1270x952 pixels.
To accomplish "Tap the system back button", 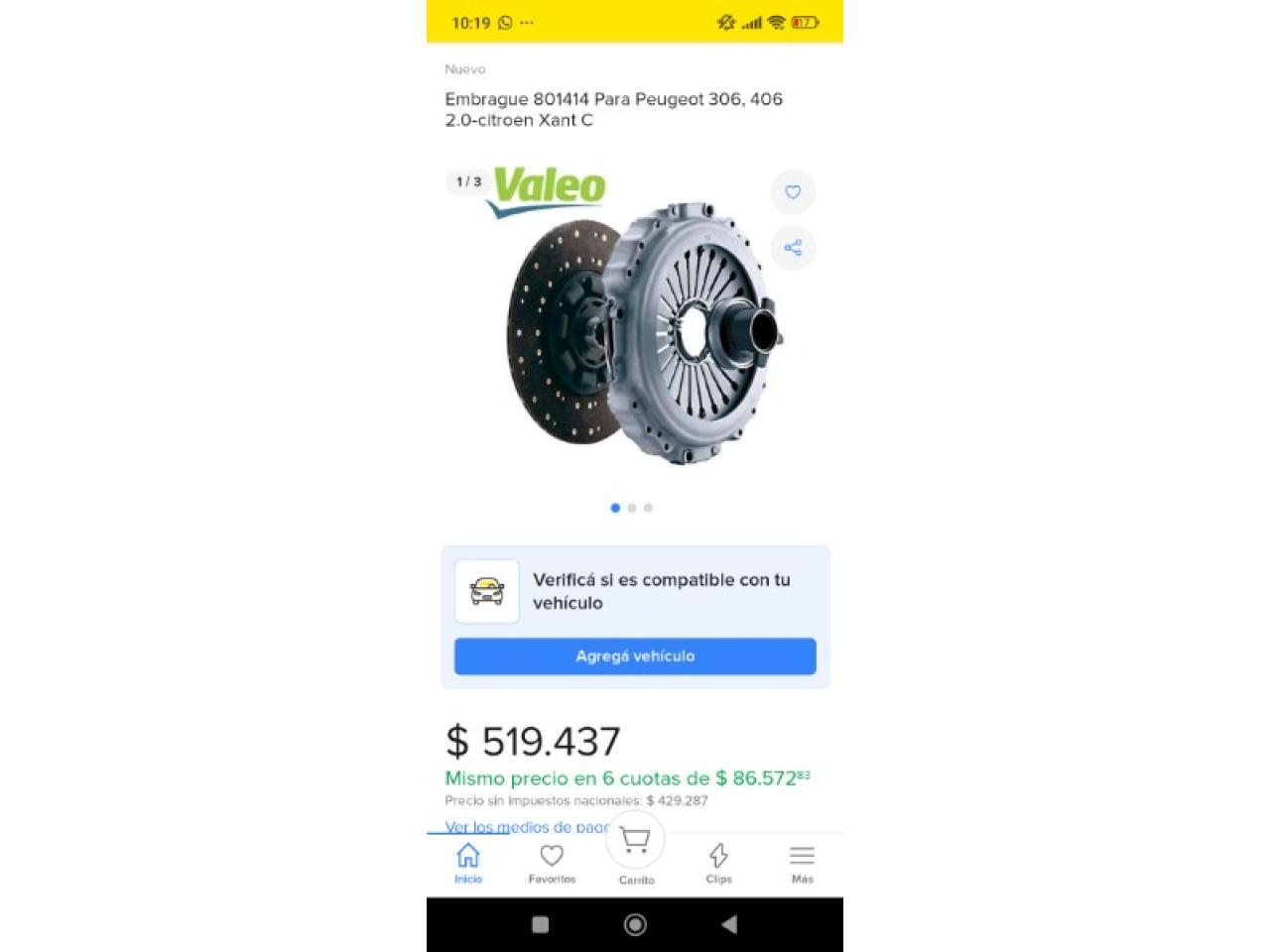I will 729,924.
